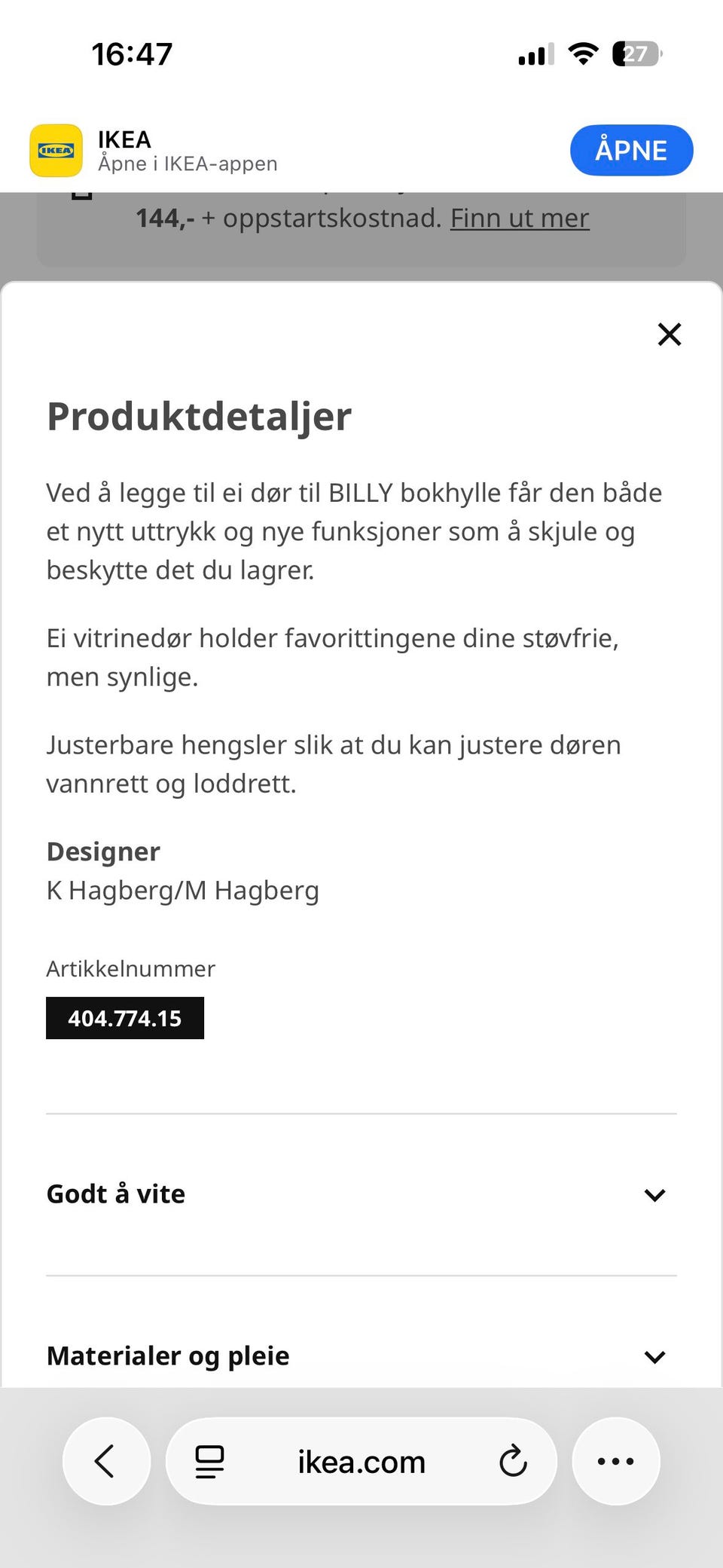This screenshot has width=723, height=1568.
Task: Select the Designer heading in product details
Action: (x=103, y=851)
